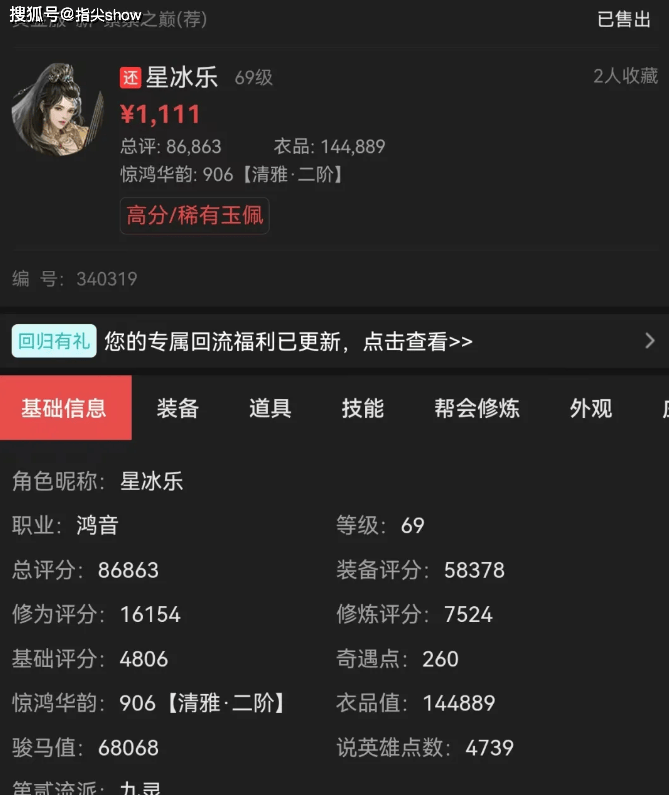
Task: Switch to the 帮会修炼 tab
Action: pos(477,408)
